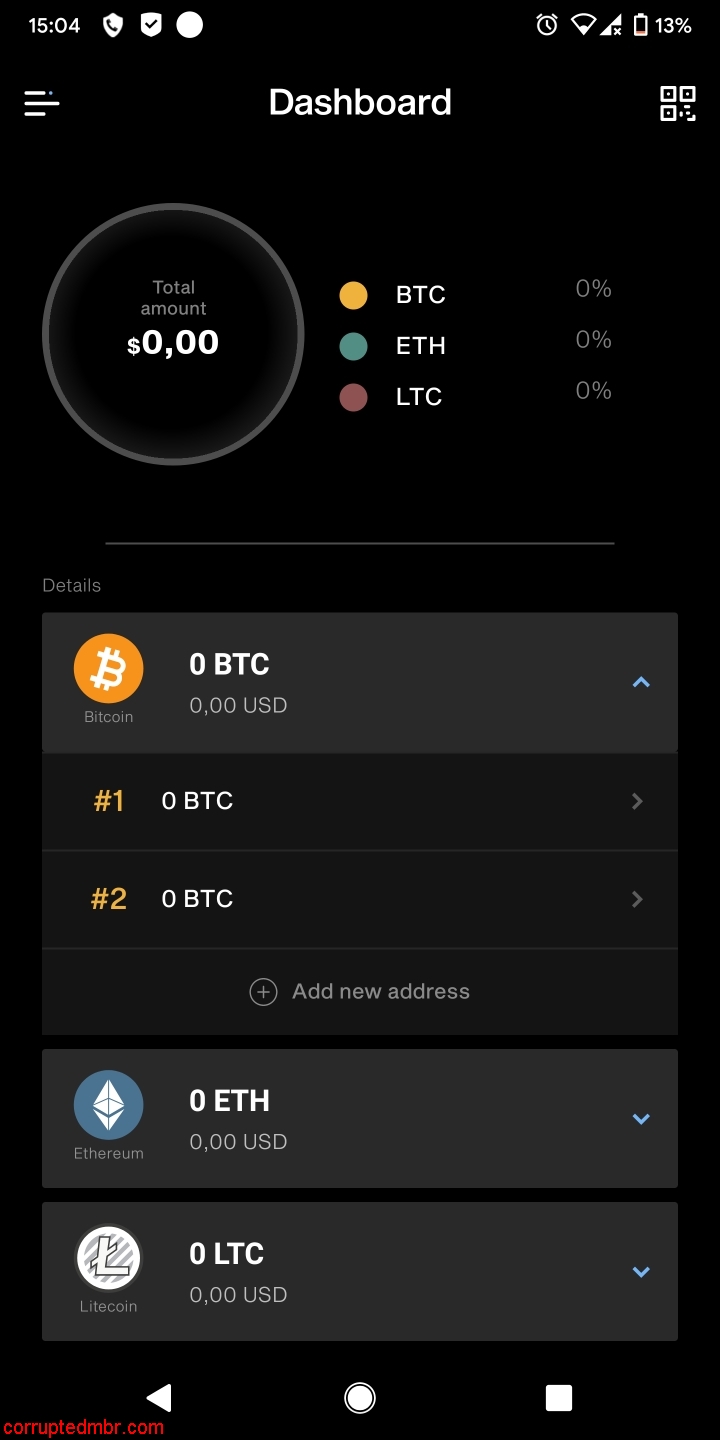Image resolution: width=720 pixels, height=1440 pixels.
Task: Collapse the Bitcoin section
Action: 641,683
